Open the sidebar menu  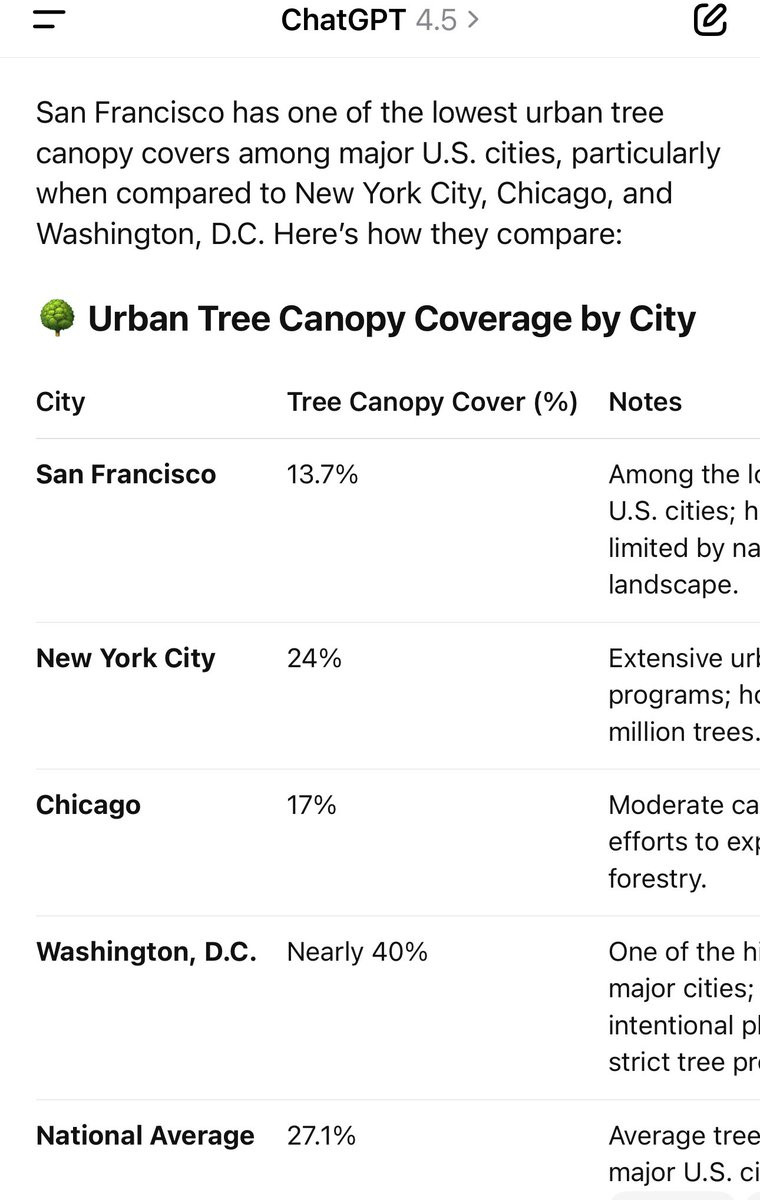pos(49,19)
